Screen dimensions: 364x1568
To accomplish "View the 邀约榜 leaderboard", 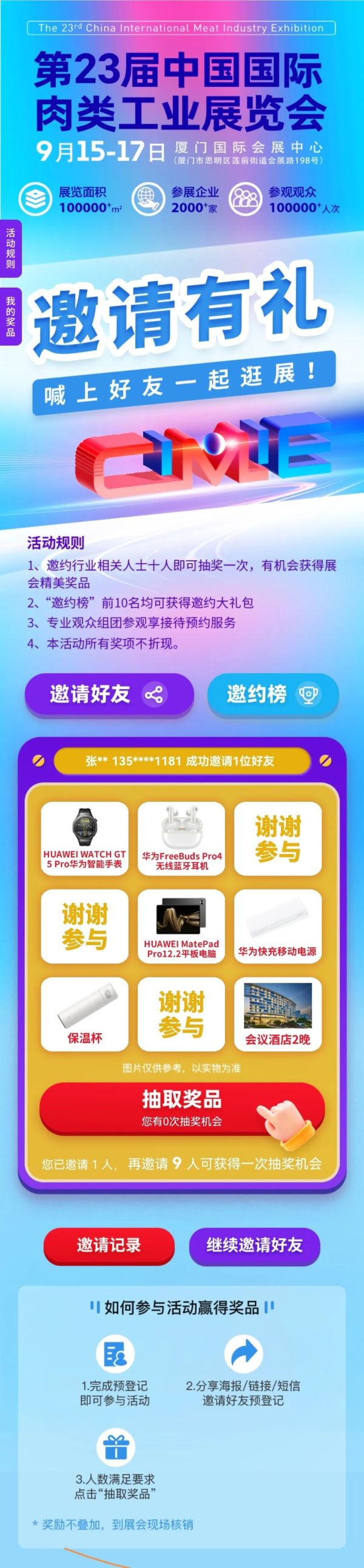I will 272,694.
